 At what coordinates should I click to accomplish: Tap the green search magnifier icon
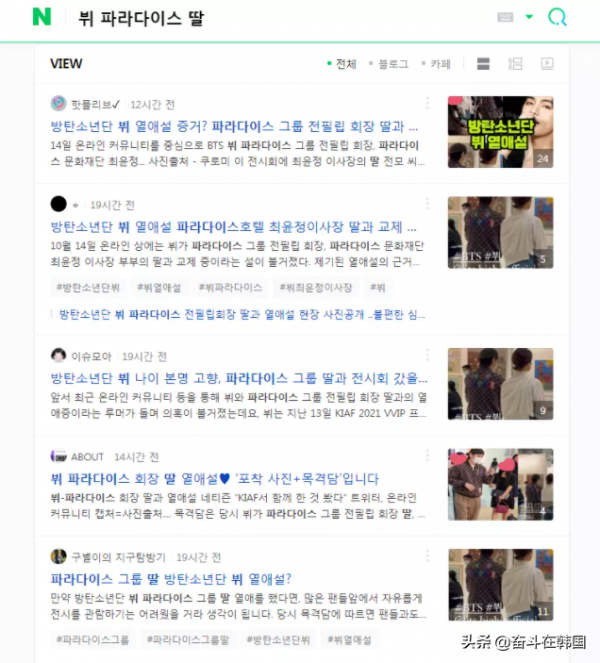click(x=558, y=17)
